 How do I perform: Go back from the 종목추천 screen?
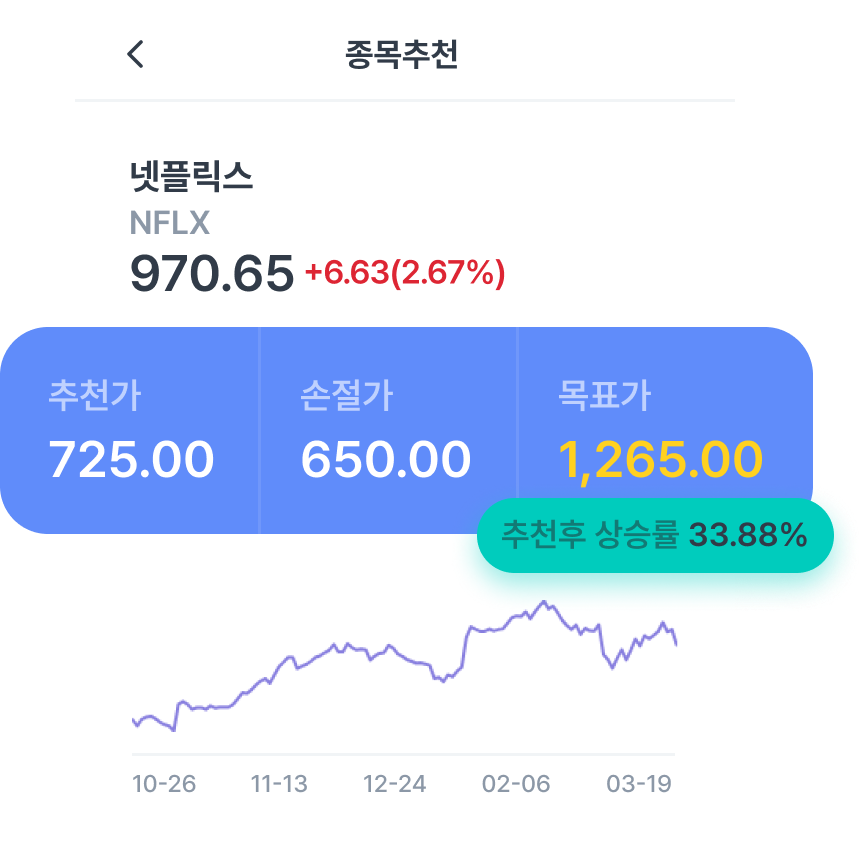[x=136, y=54]
